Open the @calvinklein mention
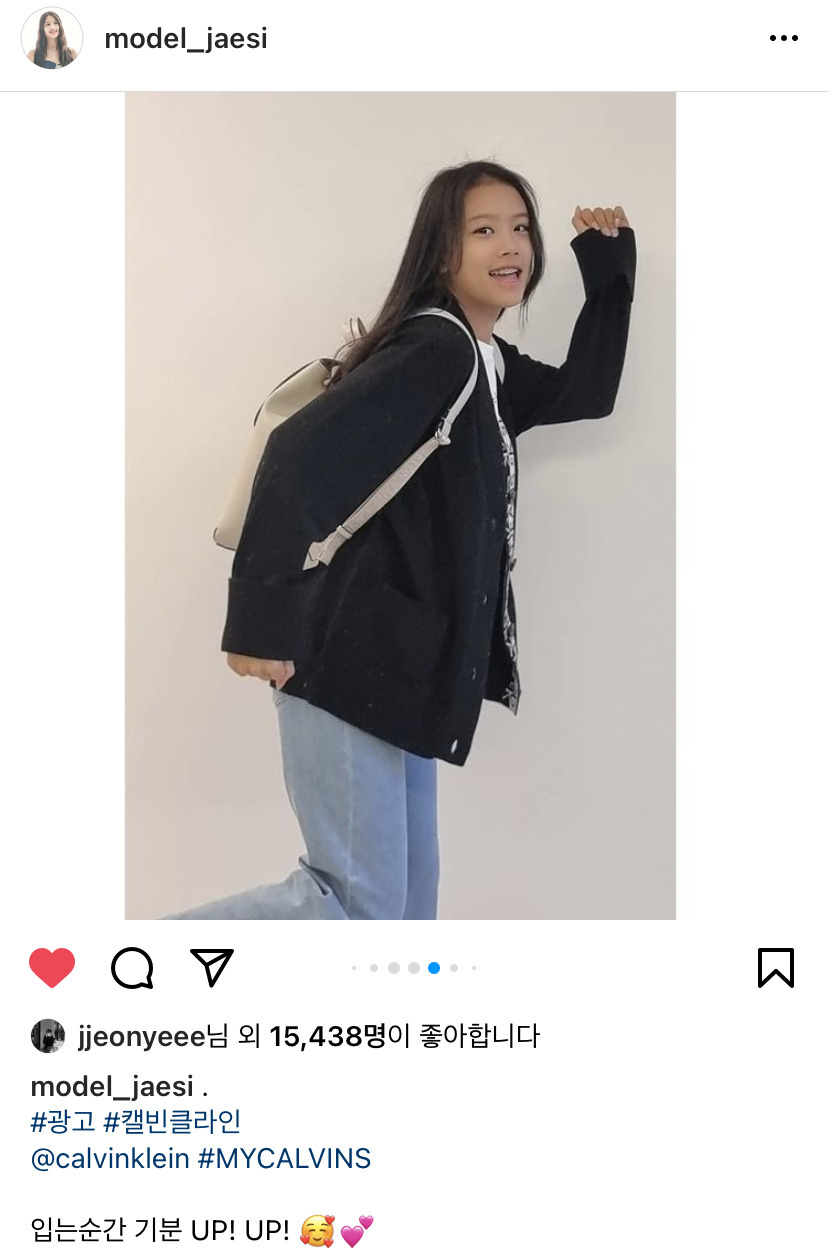The height and width of the screenshot is (1255, 828). click(x=110, y=1159)
